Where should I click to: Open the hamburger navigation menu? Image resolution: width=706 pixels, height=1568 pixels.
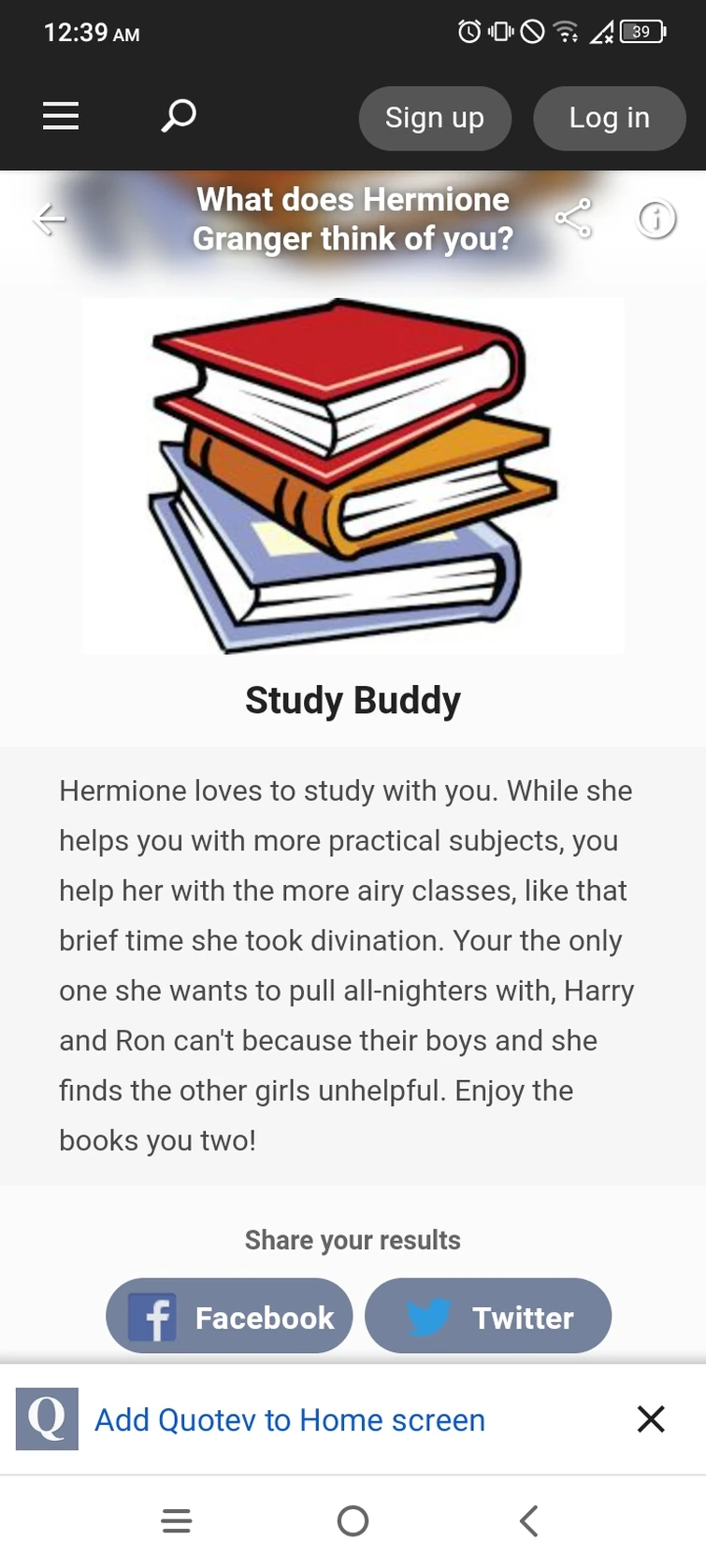pyautogui.click(x=60, y=116)
